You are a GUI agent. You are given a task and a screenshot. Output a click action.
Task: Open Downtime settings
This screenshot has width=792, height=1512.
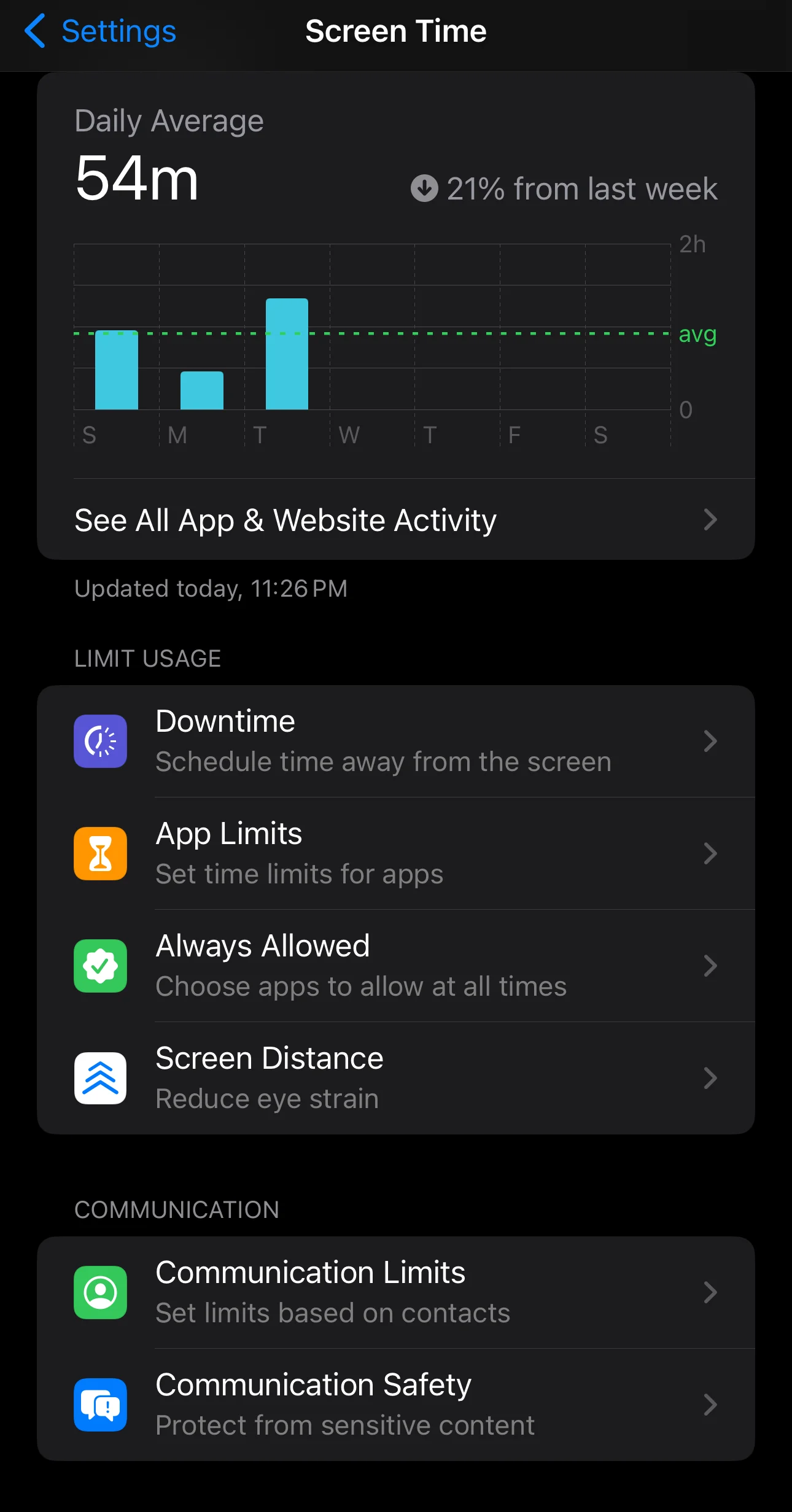tap(396, 741)
